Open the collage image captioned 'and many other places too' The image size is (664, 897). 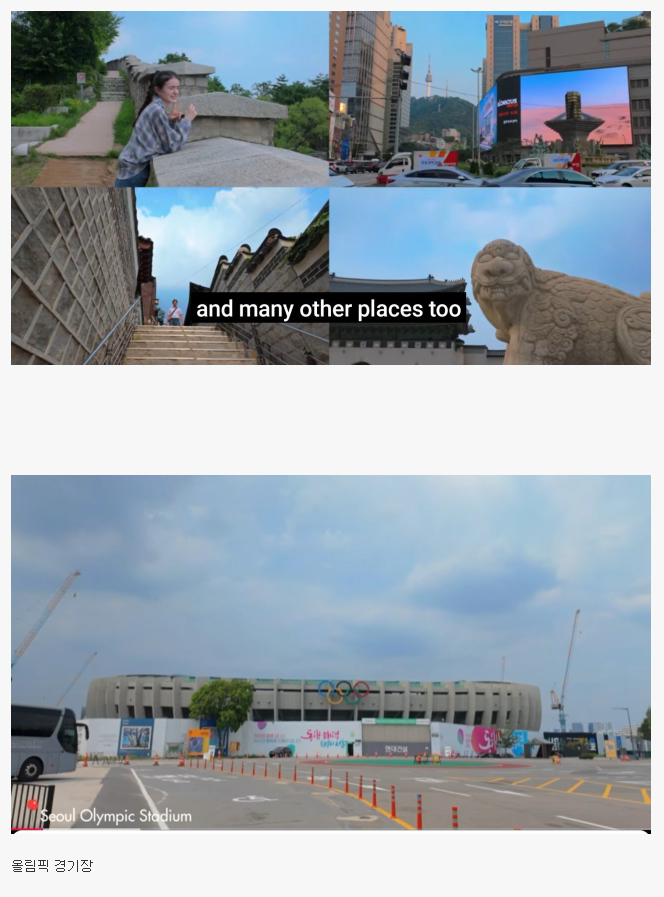pyautogui.click(x=330, y=188)
